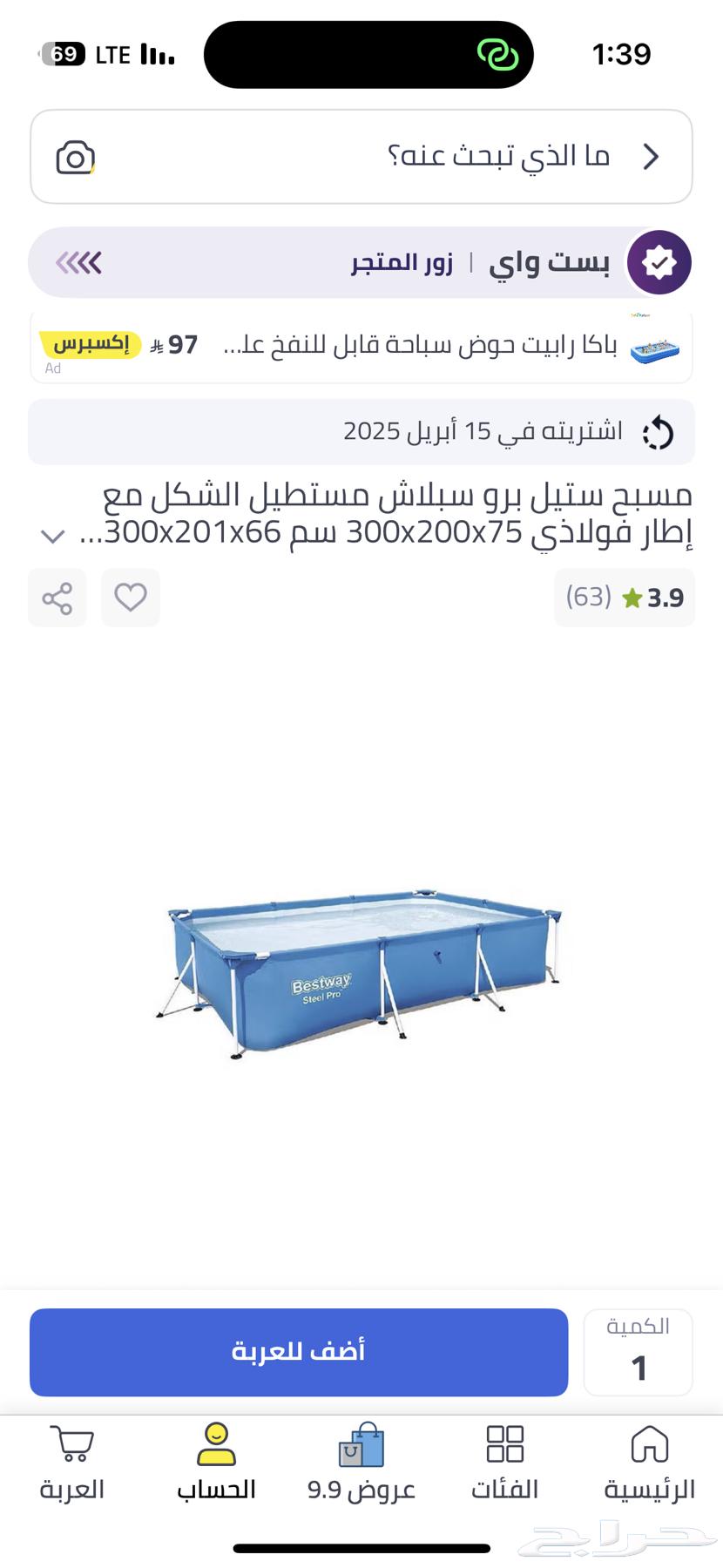Toggle the heart to favorite this pool
Image resolution: width=723 pixels, height=1568 pixels.
coord(131,598)
